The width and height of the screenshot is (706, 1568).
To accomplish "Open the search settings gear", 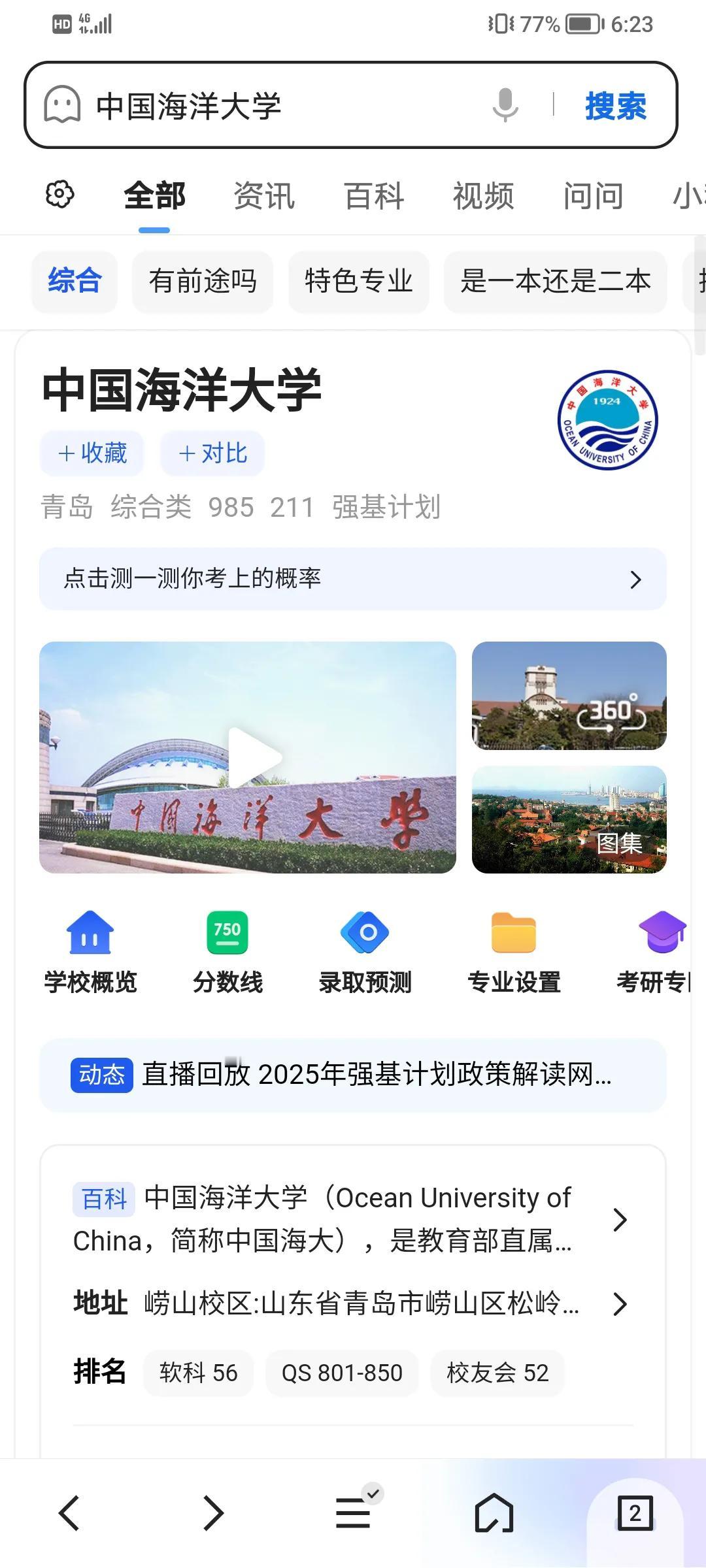I will point(60,195).
